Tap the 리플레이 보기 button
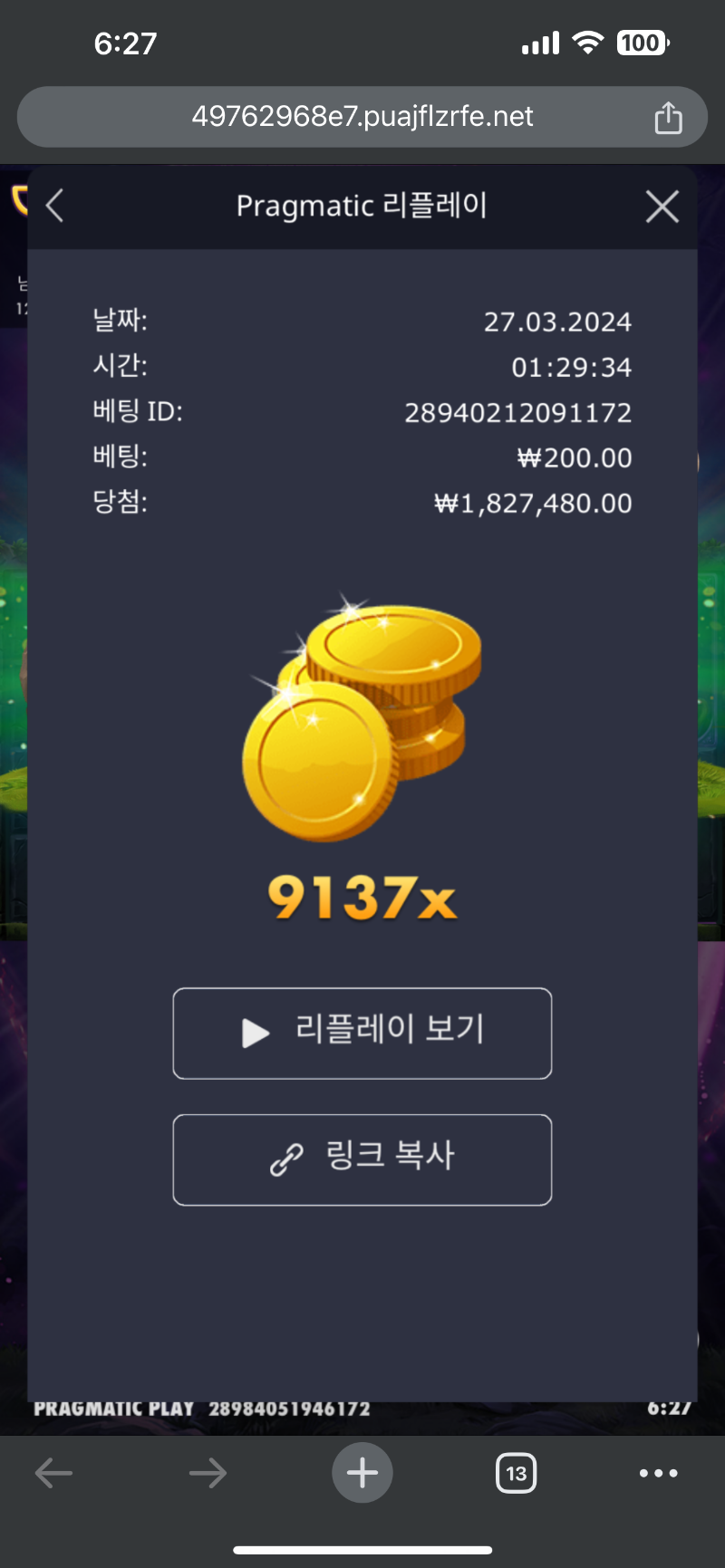Screen dimensions: 725x1568 362,1034
